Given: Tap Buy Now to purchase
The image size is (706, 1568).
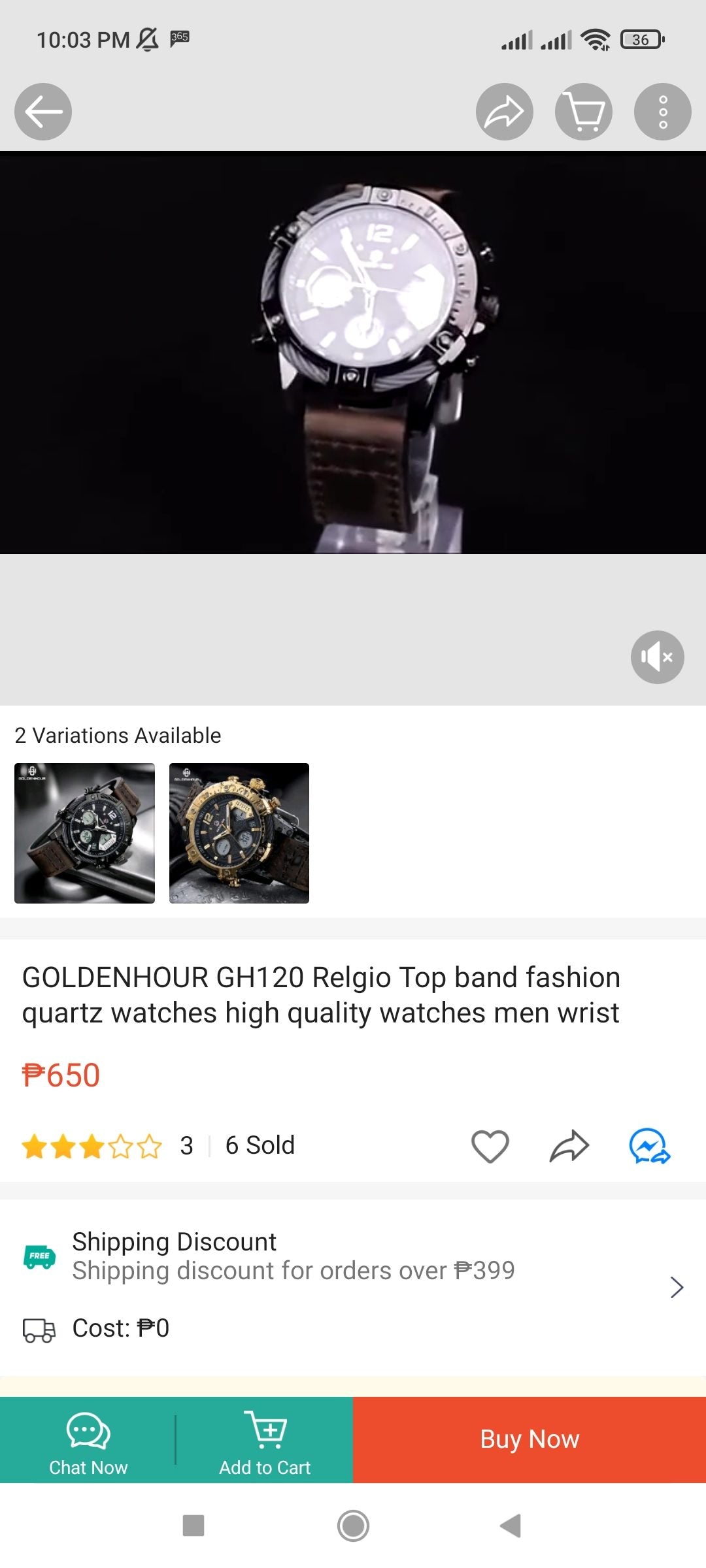Looking at the screenshot, I should tap(529, 1439).
